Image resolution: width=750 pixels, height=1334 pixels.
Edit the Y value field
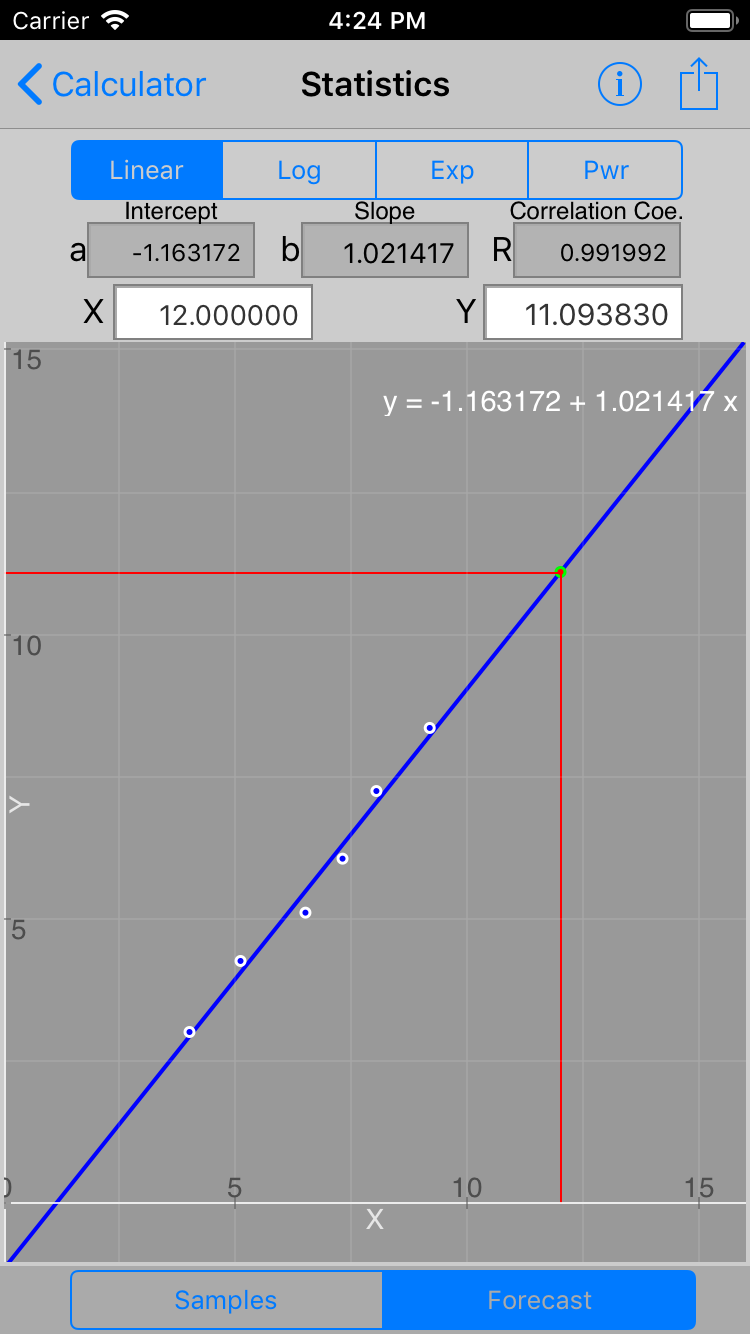(583, 314)
